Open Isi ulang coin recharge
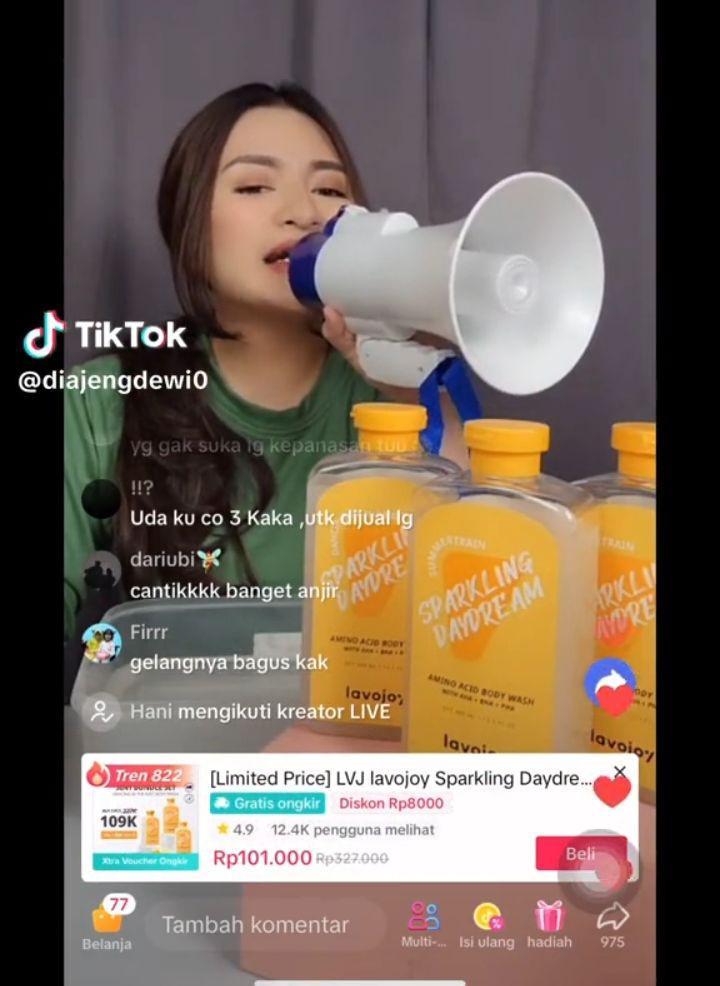The width and height of the screenshot is (720, 986). pos(486,923)
